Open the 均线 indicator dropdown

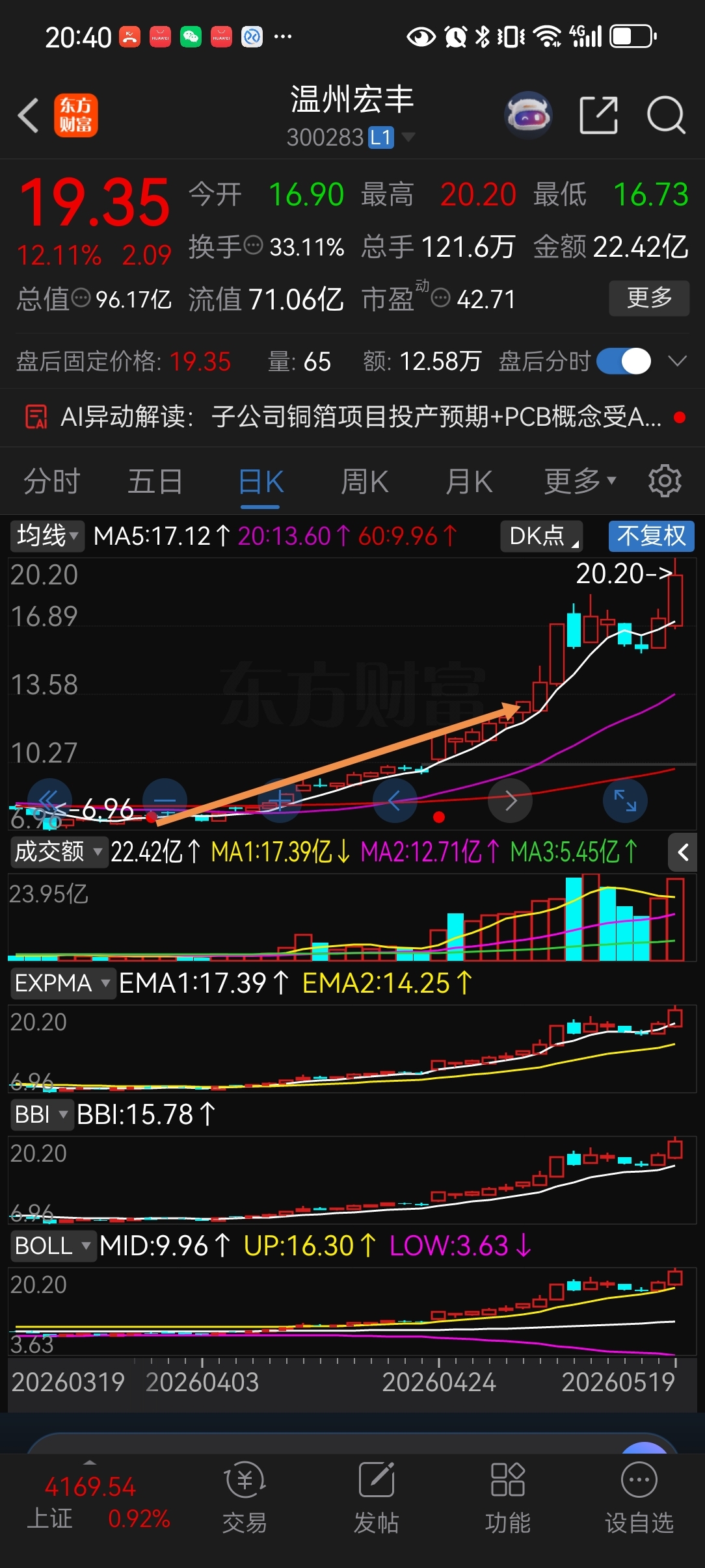[x=47, y=536]
